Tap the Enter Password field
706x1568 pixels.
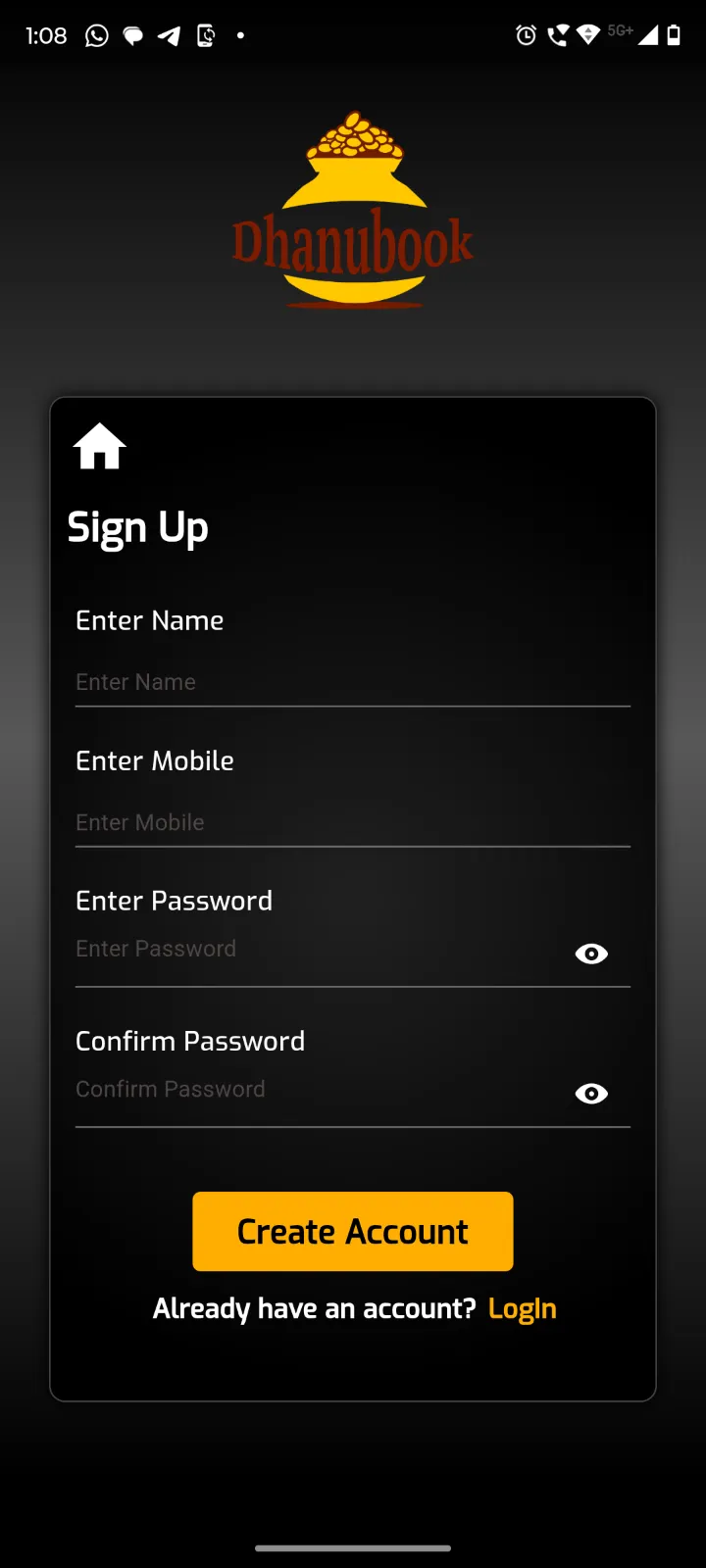coord(314,950)
